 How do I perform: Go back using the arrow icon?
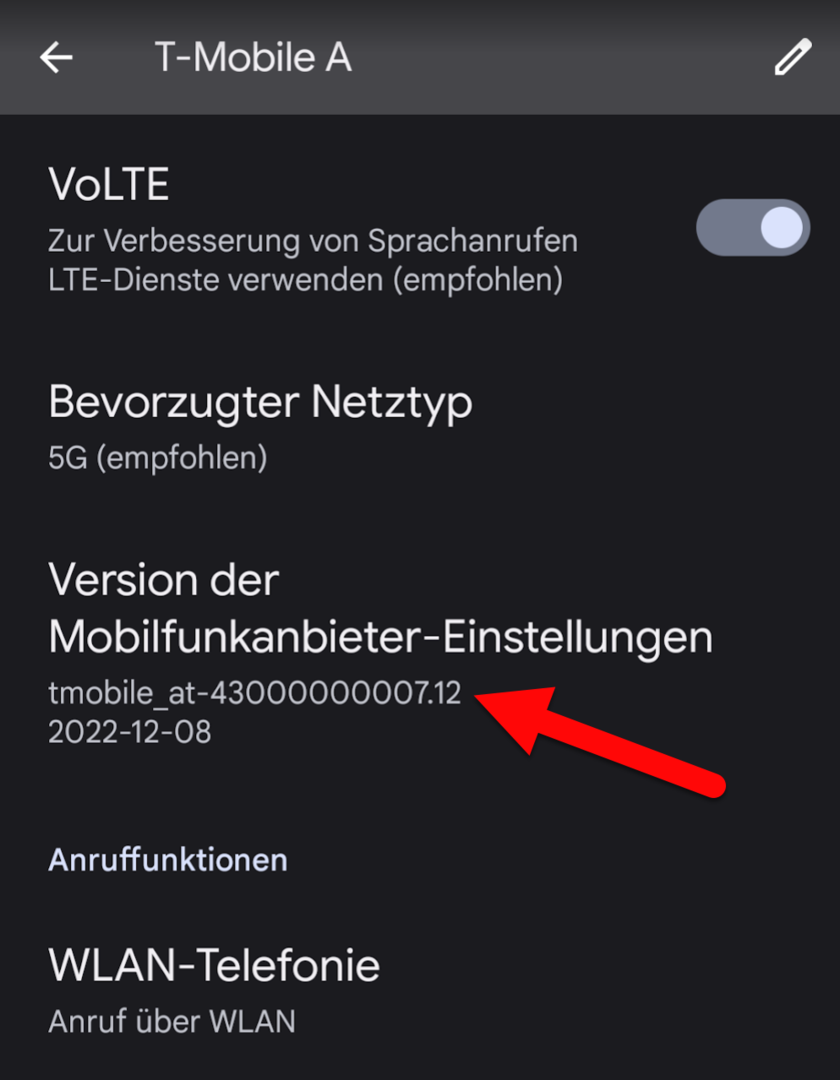(x=57, y=58)
